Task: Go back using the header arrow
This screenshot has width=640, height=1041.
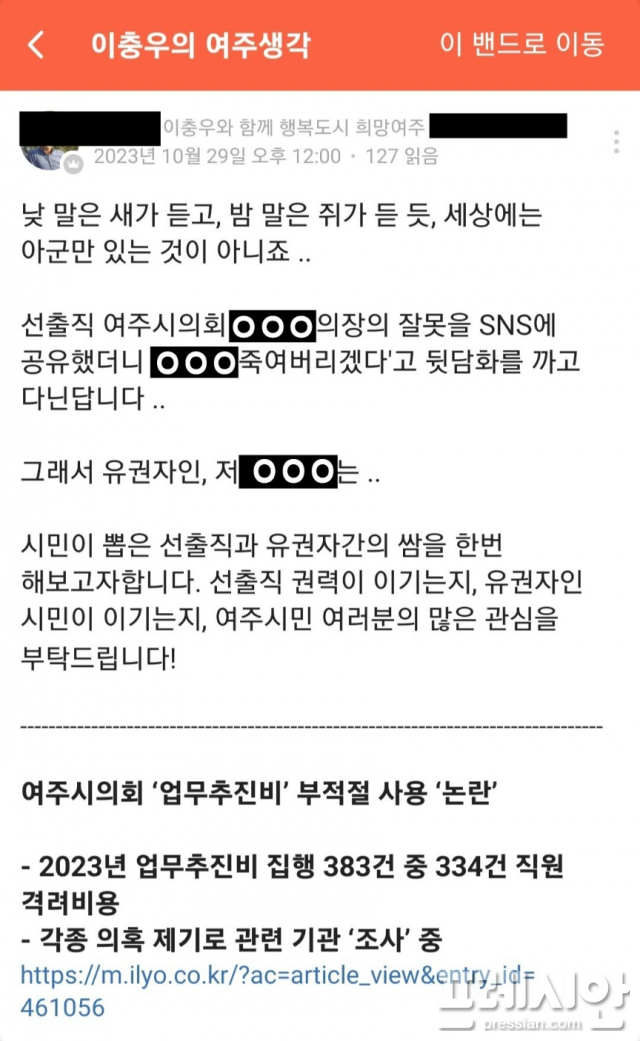Action: point(37,45)
